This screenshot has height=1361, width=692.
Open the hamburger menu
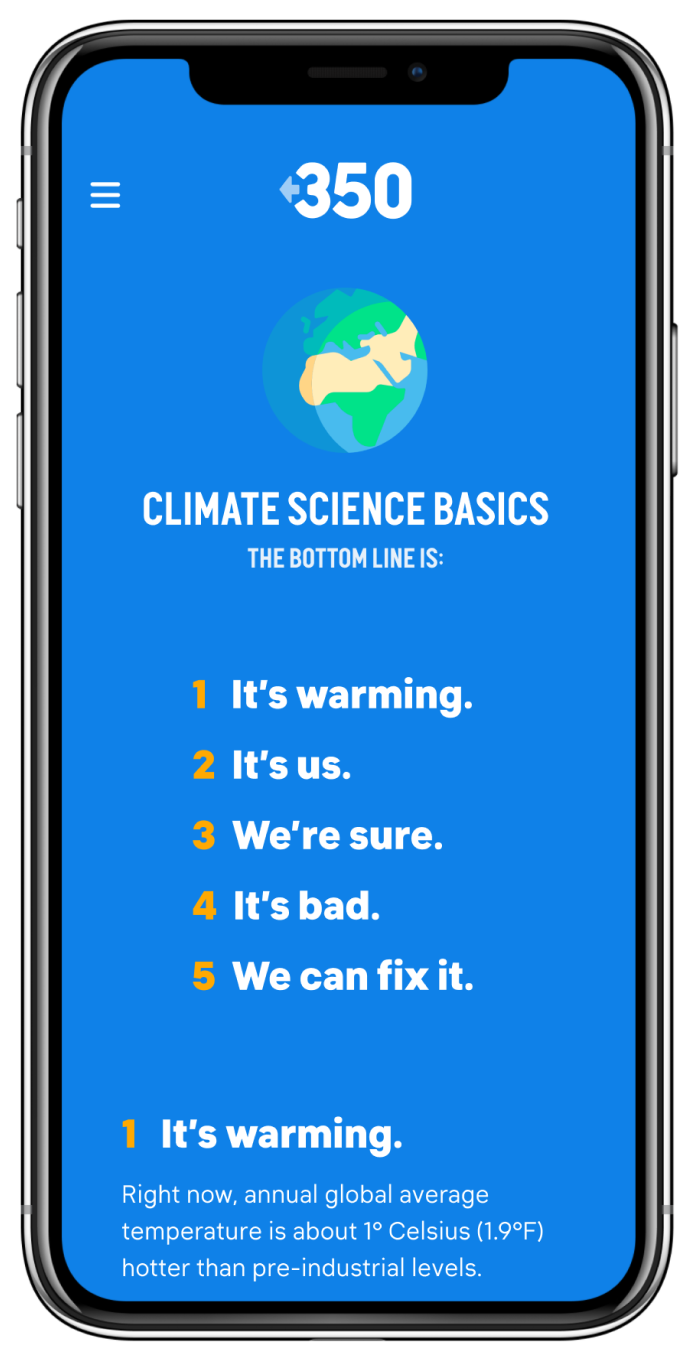click(x=105, y=195)
